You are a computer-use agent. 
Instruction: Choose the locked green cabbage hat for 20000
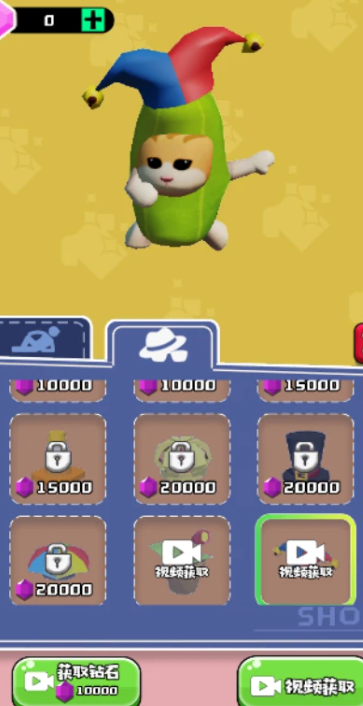click(x=182, y=459)
